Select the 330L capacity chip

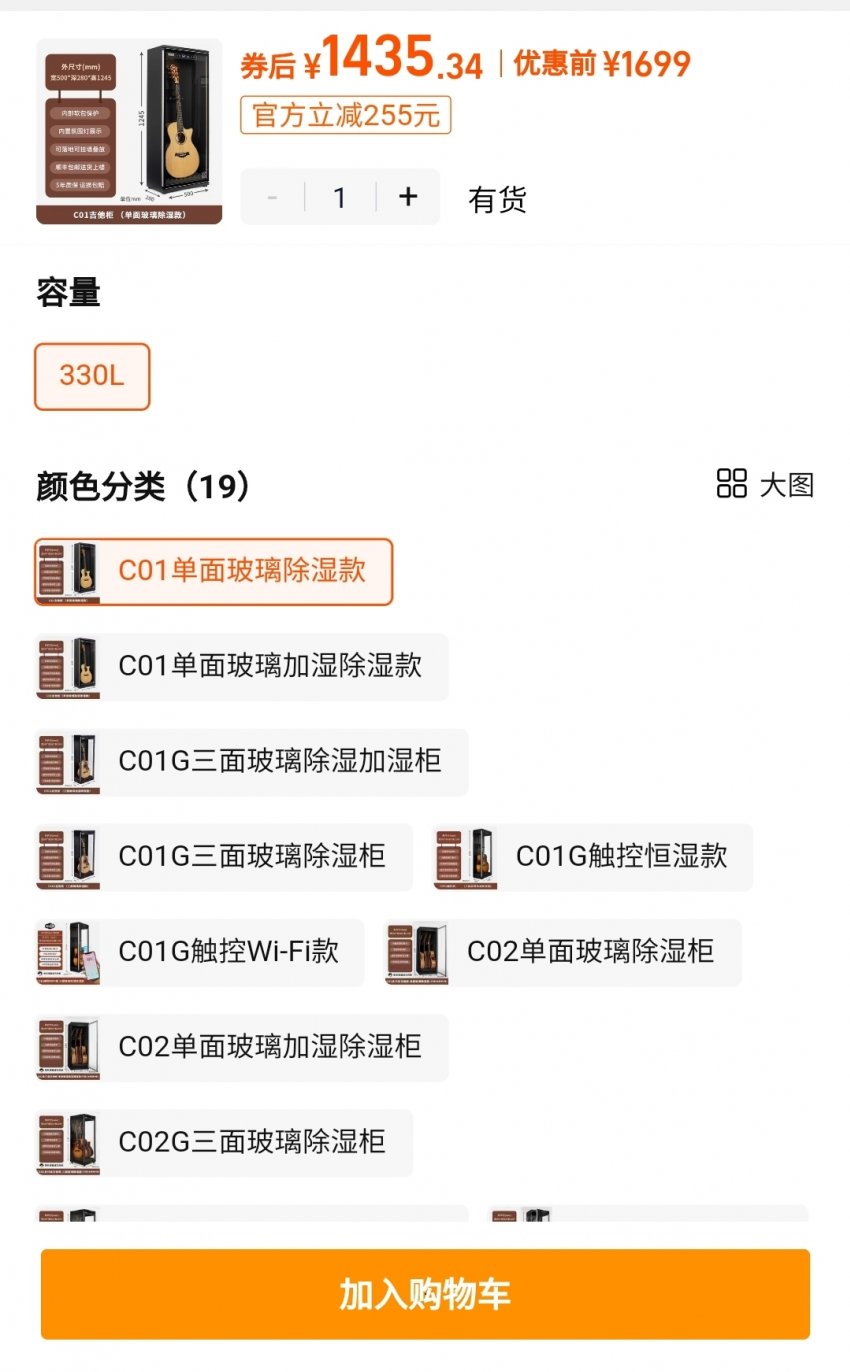[x=92, y=376]
